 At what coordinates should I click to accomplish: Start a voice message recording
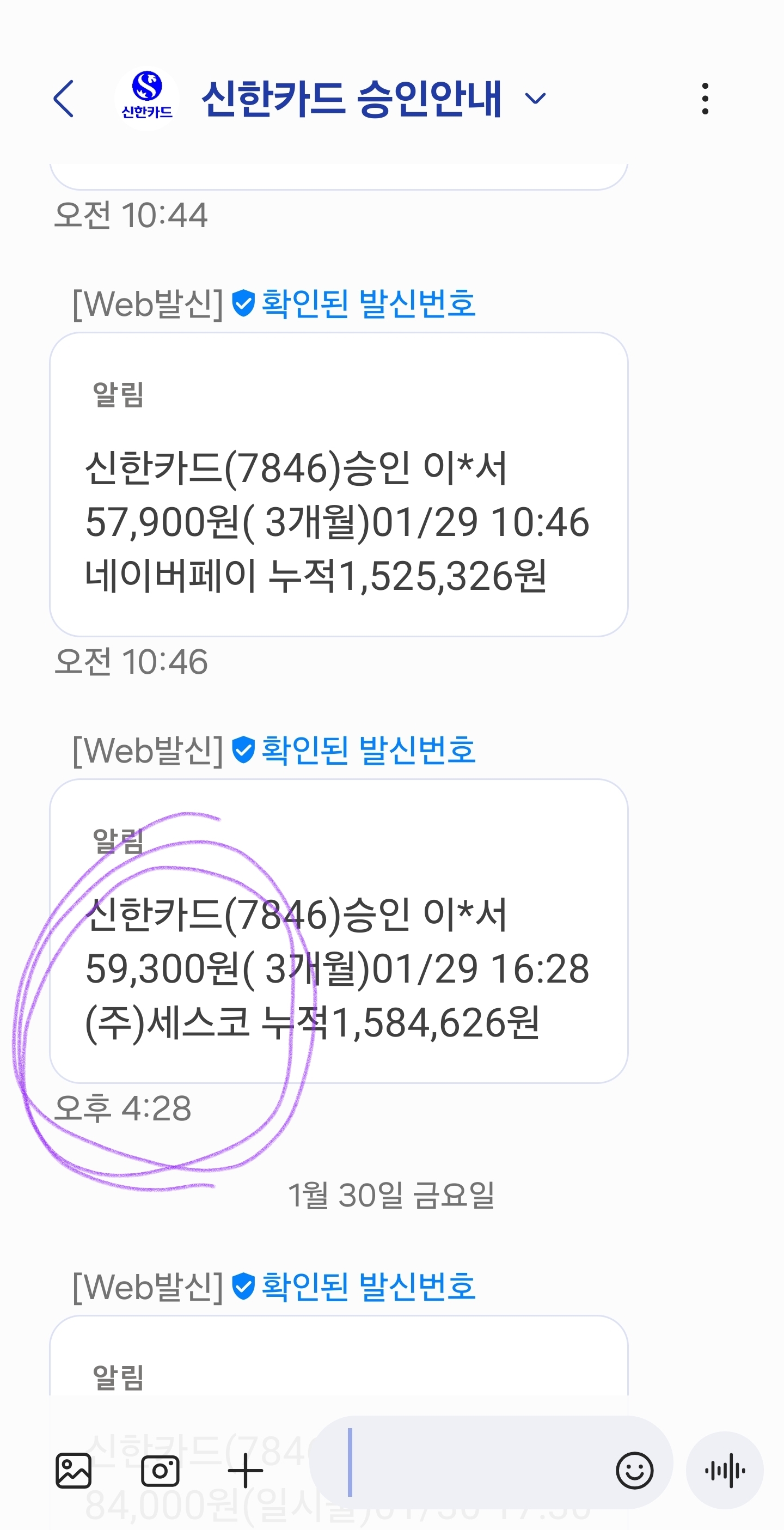(x=725, y=1471)
